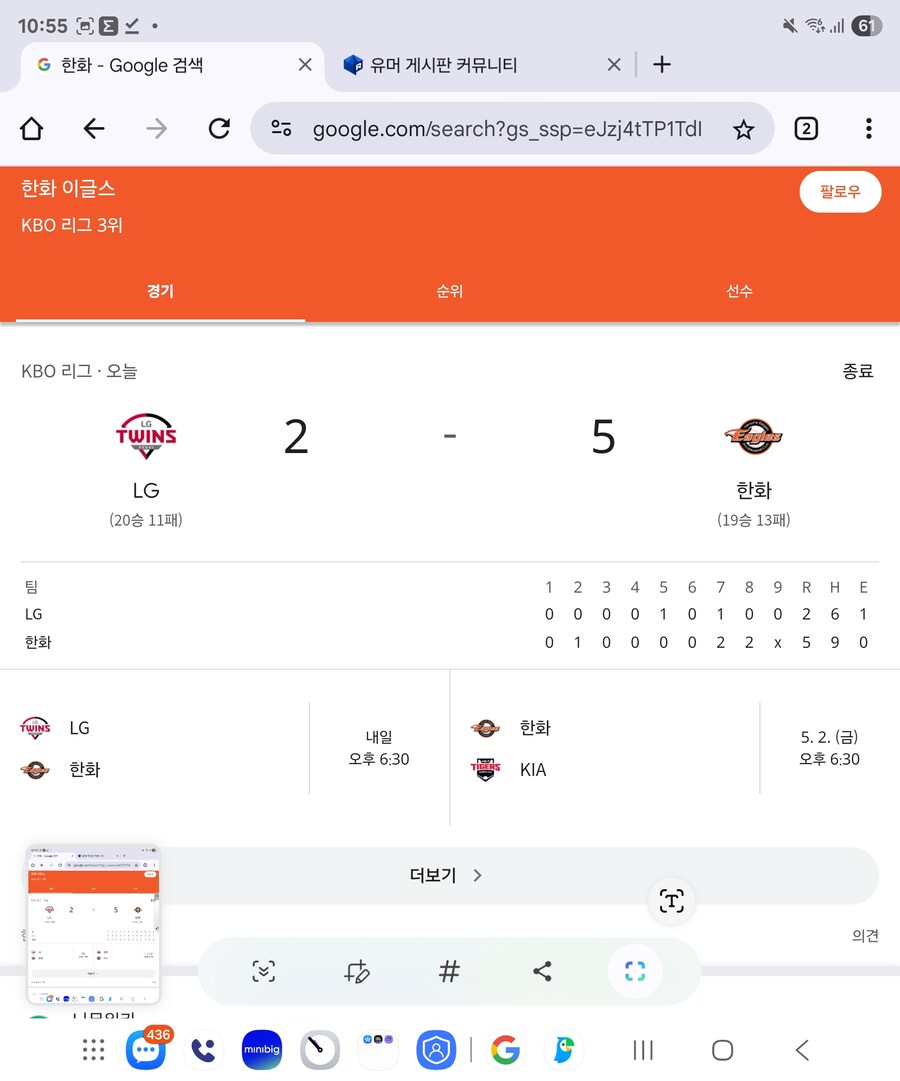This screenshot has width=900, height=1081.
Task: Bookmark this page with the star
Action: [743, 129]
